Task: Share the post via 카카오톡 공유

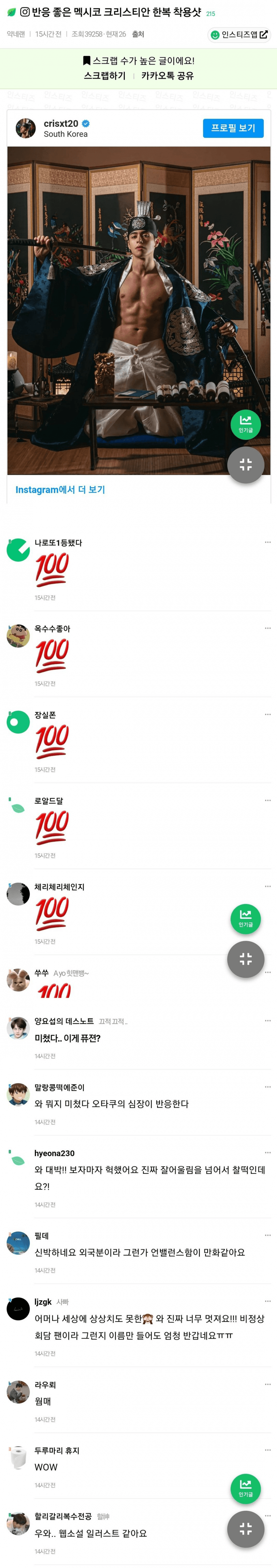Action: tap(168, 76)
